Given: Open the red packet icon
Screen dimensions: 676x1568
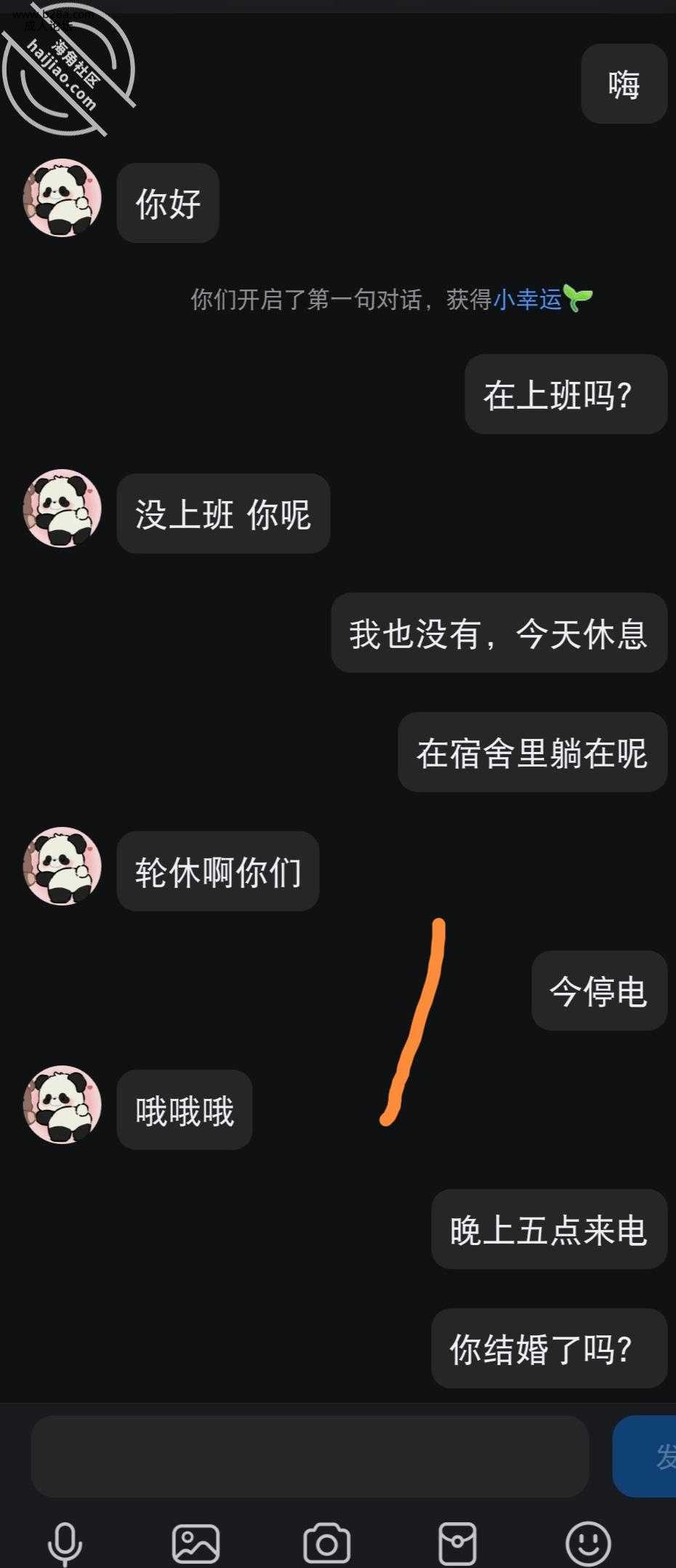Looking at the screenshot, I should click(457, 1543).
